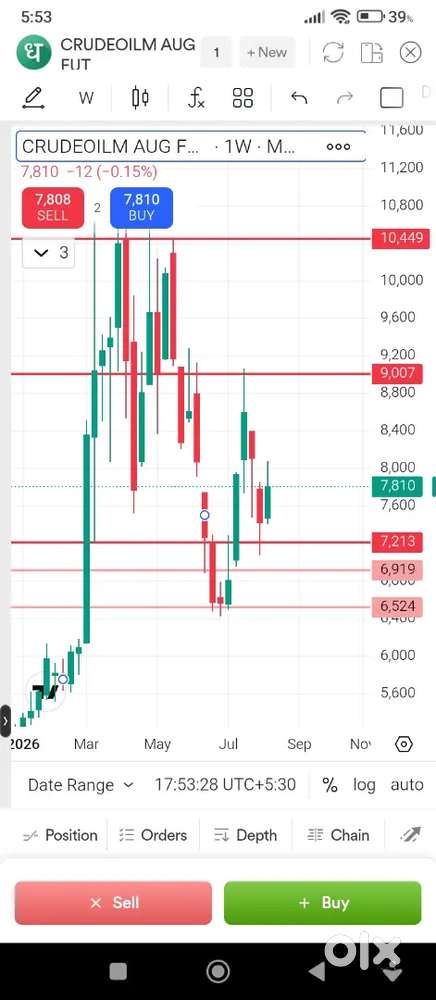This screenshot has height=1000, width=436.
Task: Change the W timeframe interval
Action: 86,98
